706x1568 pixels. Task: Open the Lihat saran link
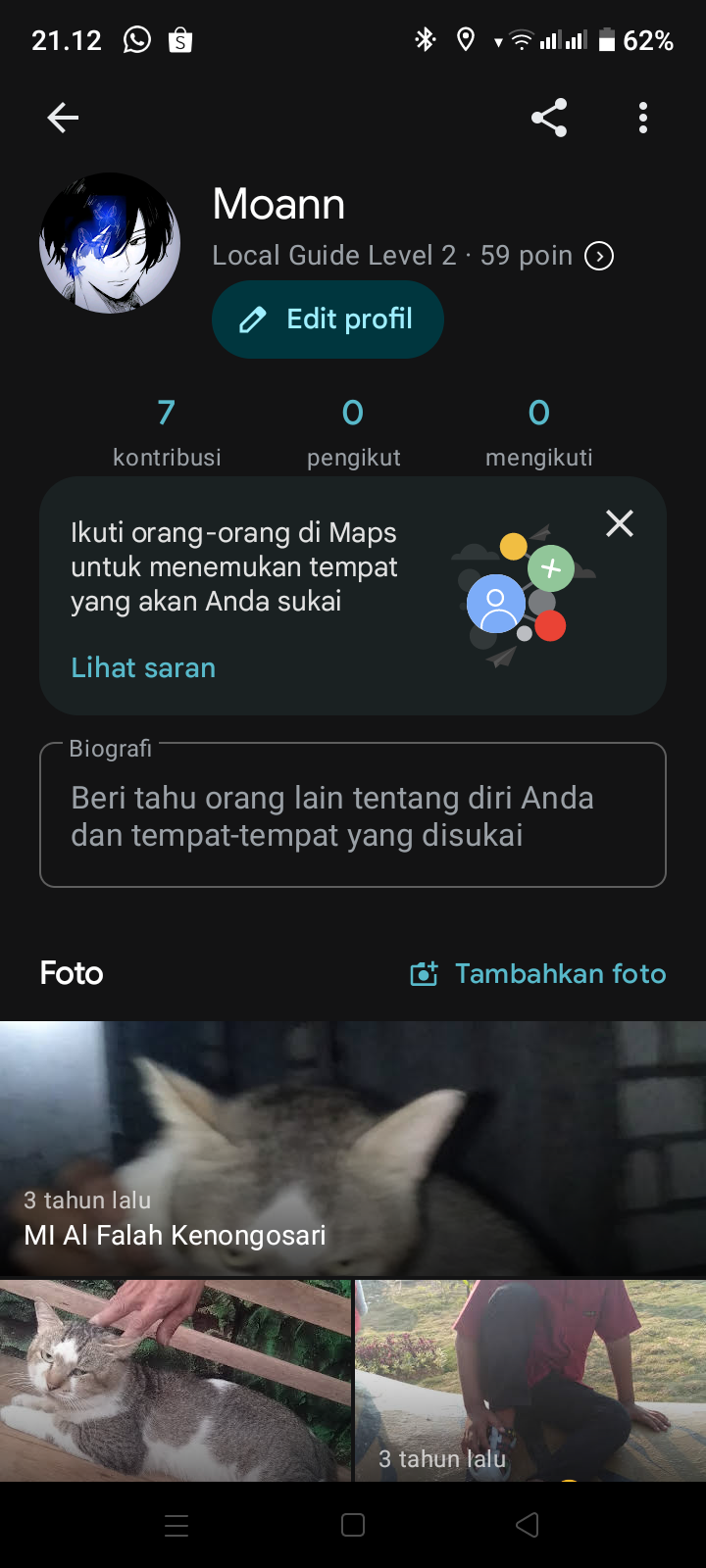click(x=143, y=667)
